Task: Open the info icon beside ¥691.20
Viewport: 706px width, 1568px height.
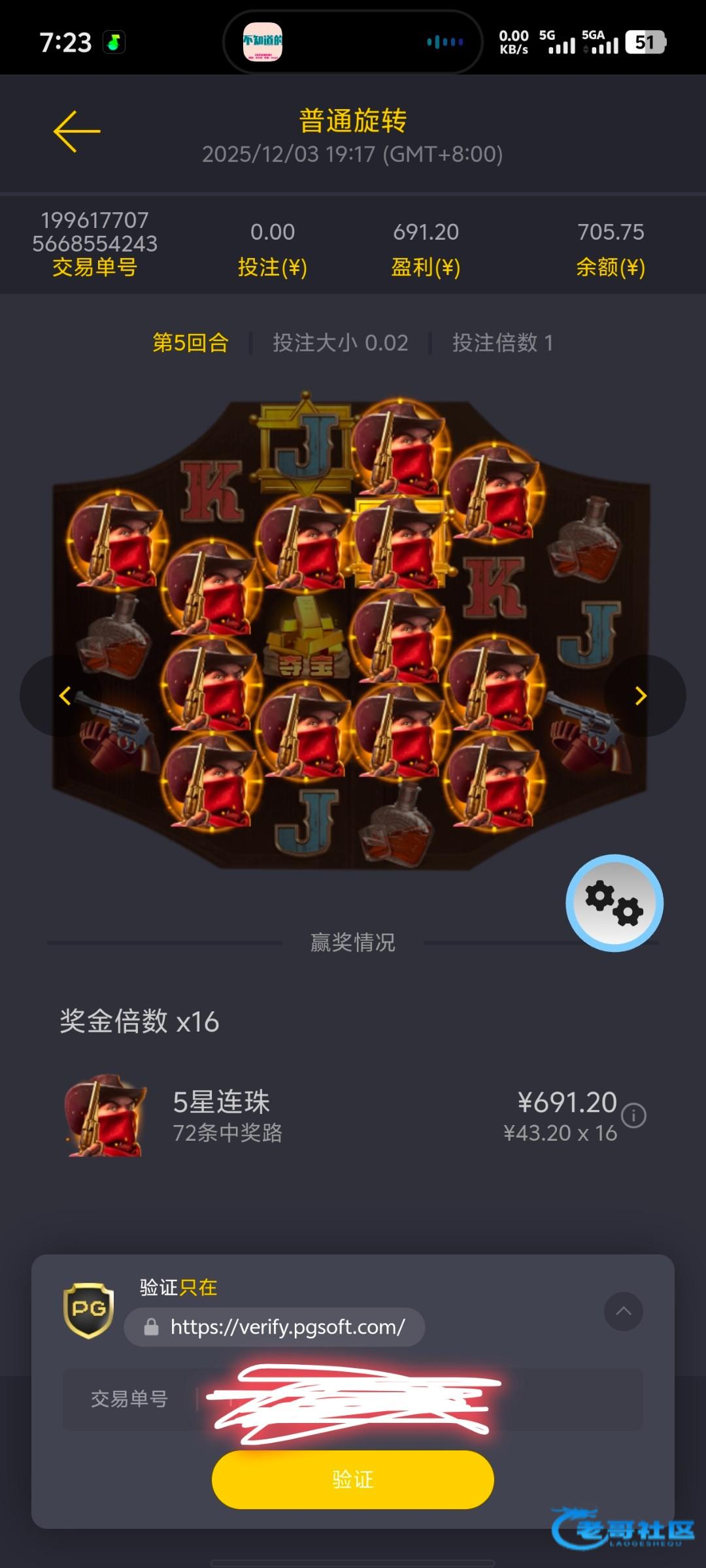Action: 633,1115
